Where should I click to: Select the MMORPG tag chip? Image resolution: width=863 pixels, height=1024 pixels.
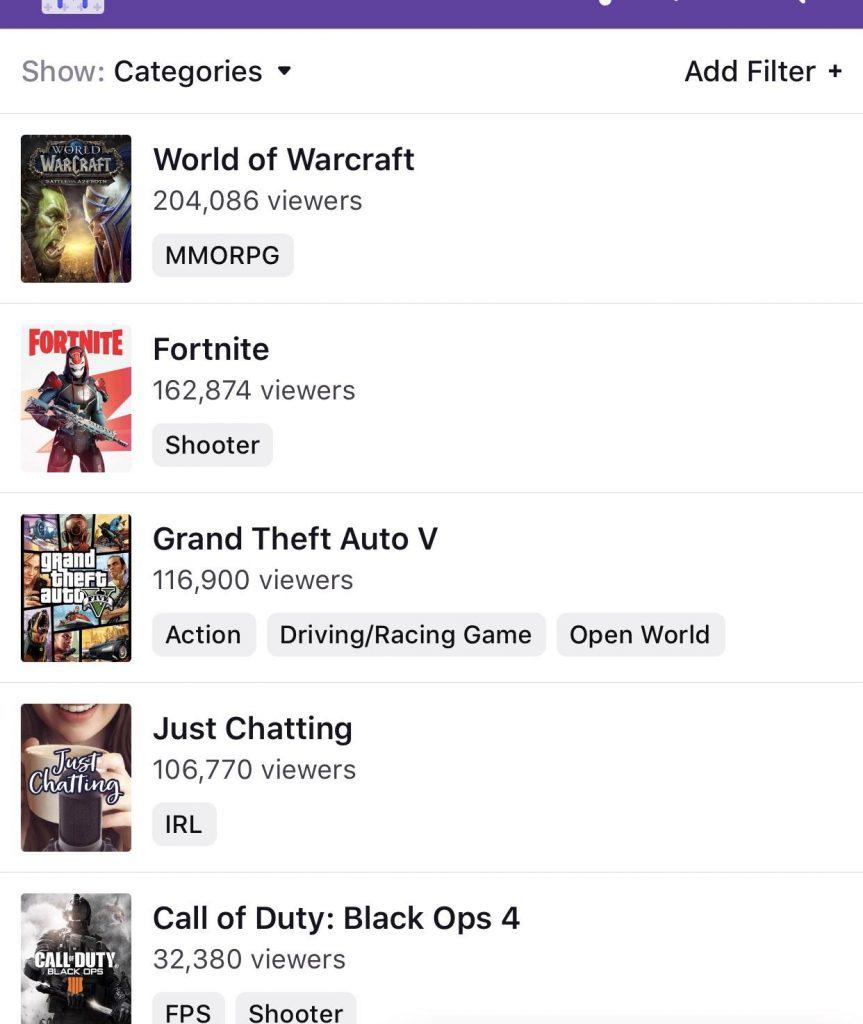pyautogui.click(x=222, y=255)
